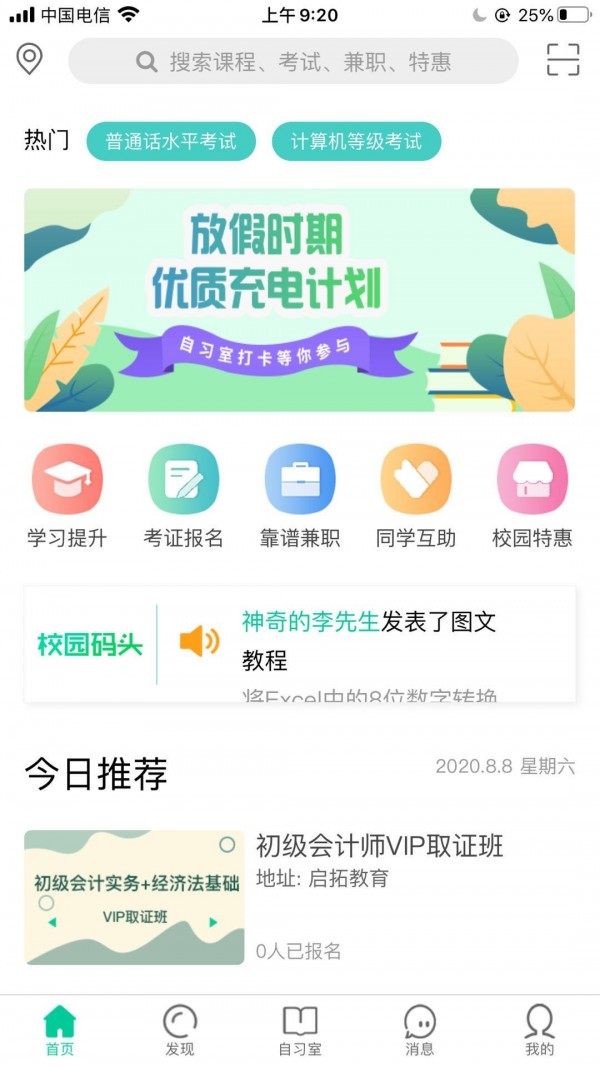Open 学习提升 category
Screen dimensions: 600x1067
[x=67, y=497]
